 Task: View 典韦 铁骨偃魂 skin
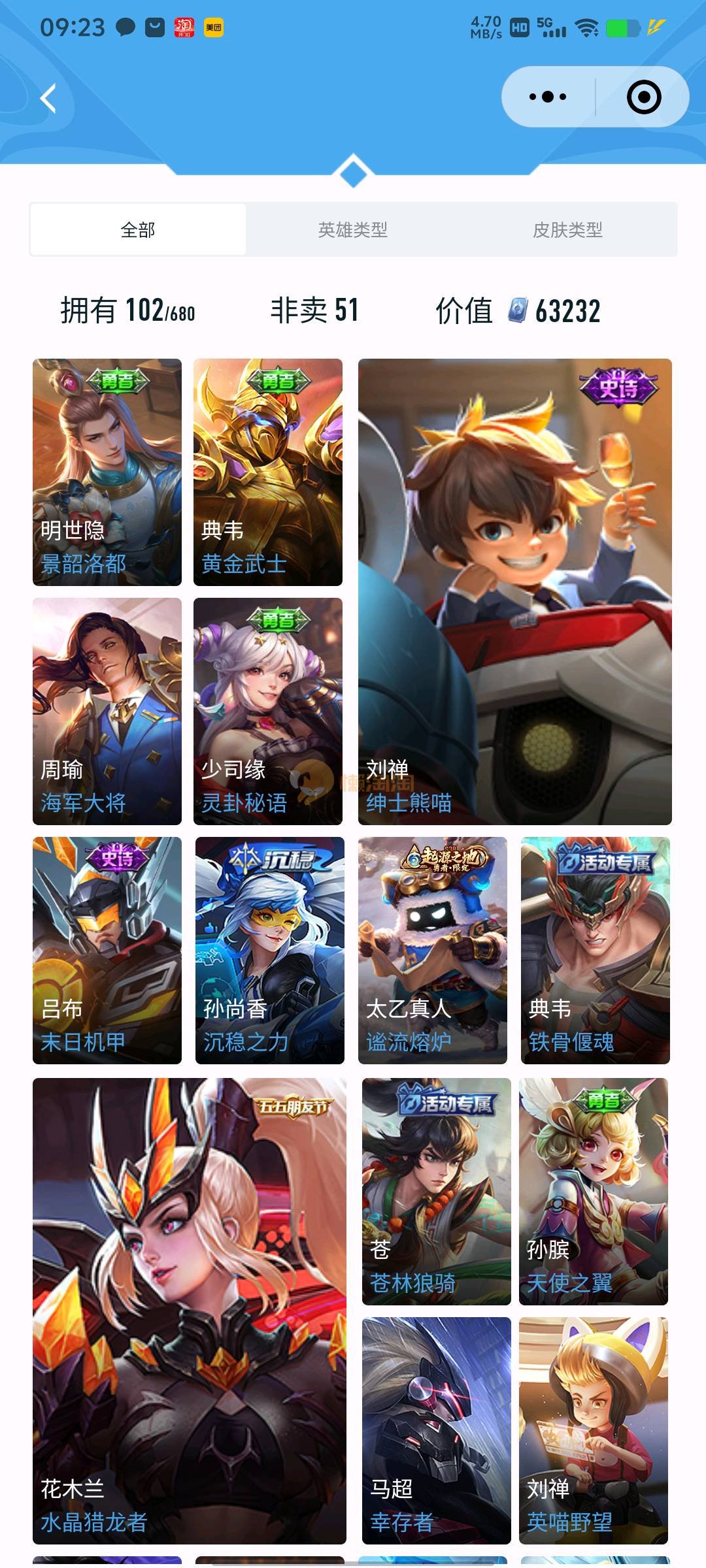tap(596, 950)
